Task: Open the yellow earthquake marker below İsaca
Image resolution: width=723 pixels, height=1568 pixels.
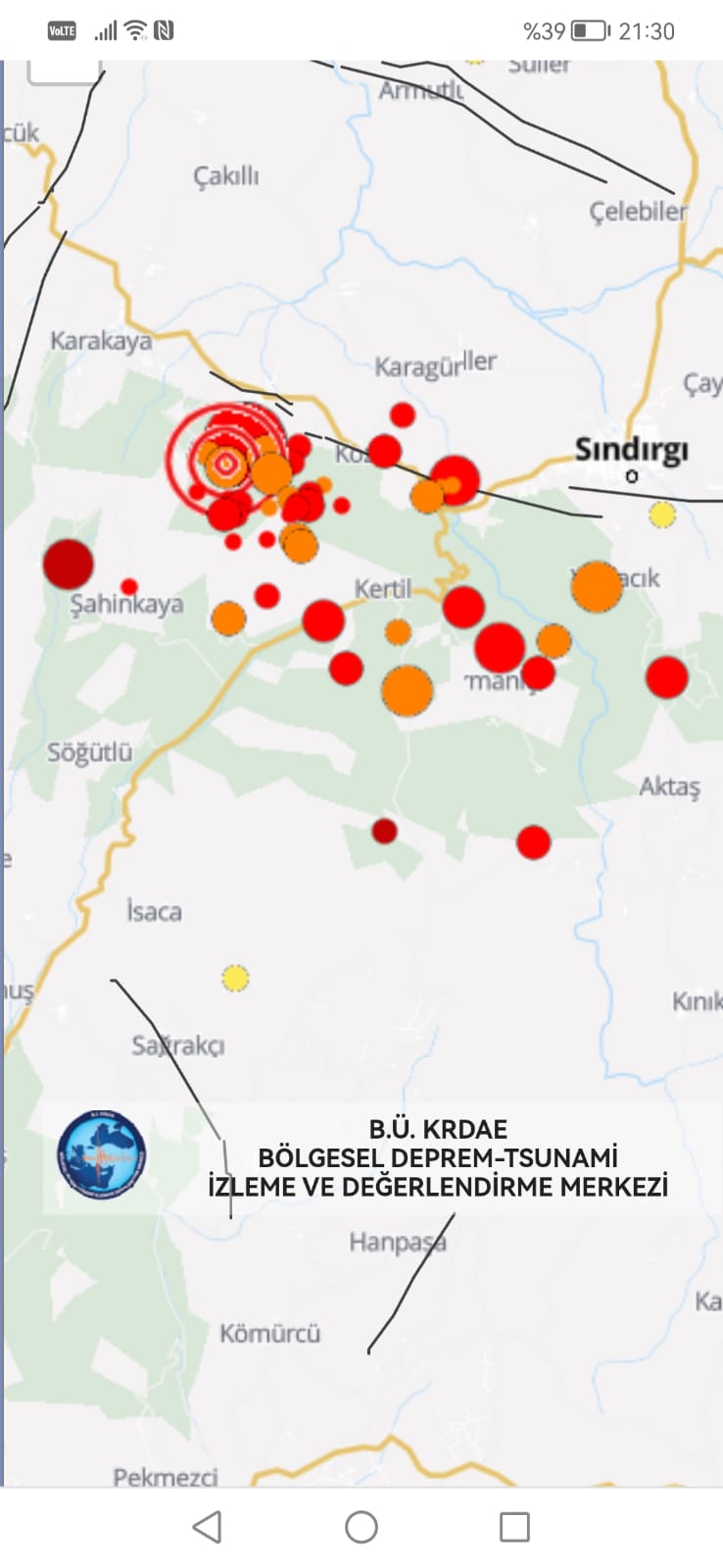Action: [x=235, y=978]
